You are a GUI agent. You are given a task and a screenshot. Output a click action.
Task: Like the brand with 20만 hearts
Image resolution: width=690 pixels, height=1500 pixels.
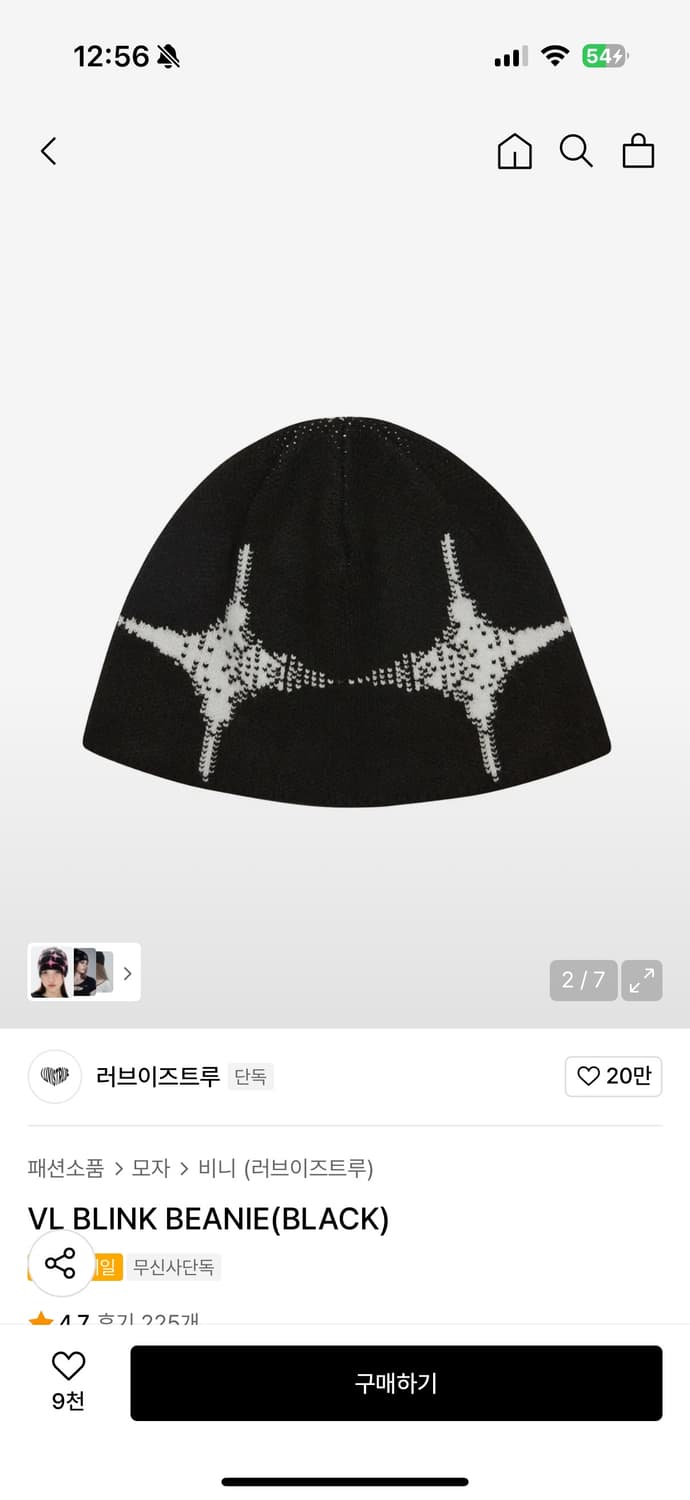click(x=613, y=1076)
